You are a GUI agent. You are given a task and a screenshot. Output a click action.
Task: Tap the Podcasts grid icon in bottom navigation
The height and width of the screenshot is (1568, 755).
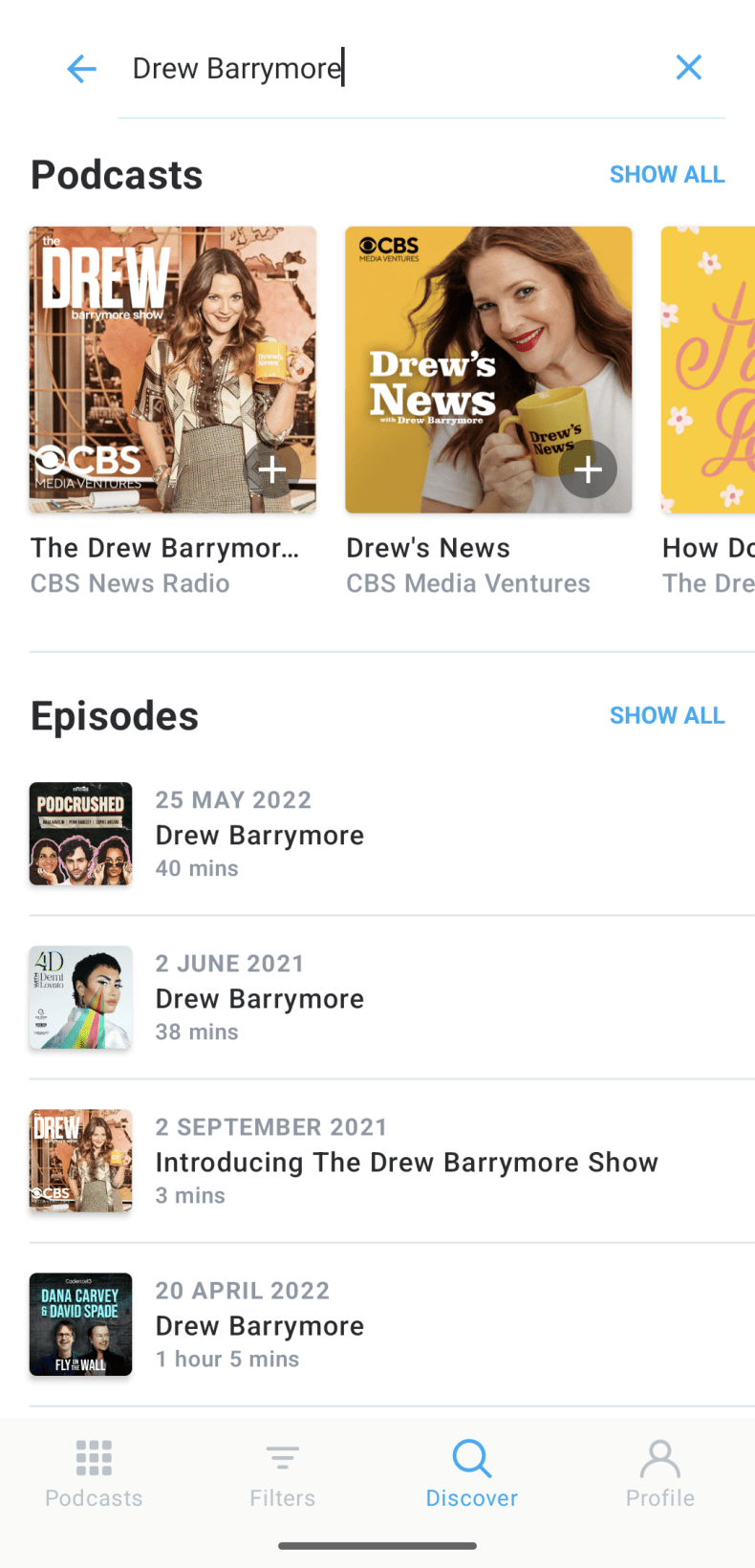tap(93, 1470)
